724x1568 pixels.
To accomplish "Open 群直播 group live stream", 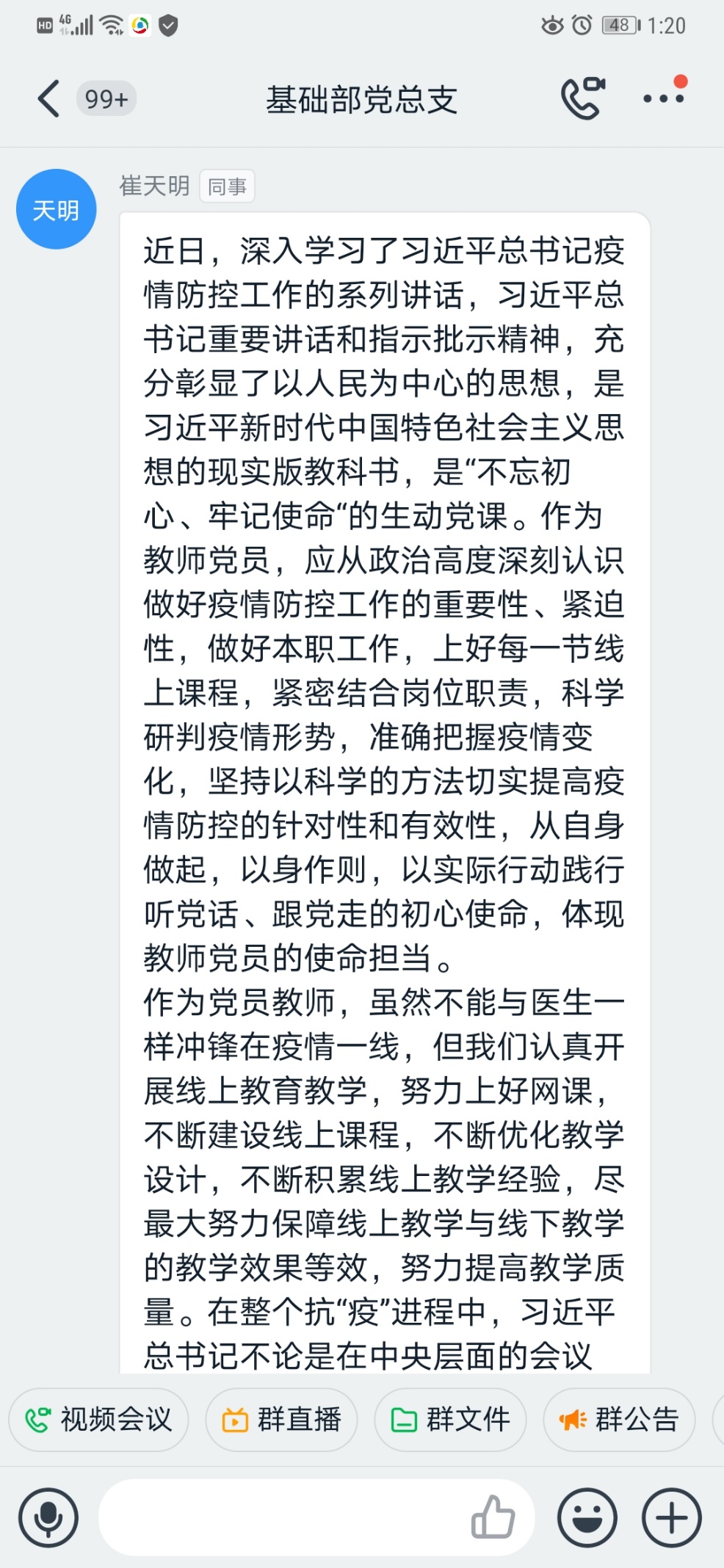I will click(x=281, y=1420).
